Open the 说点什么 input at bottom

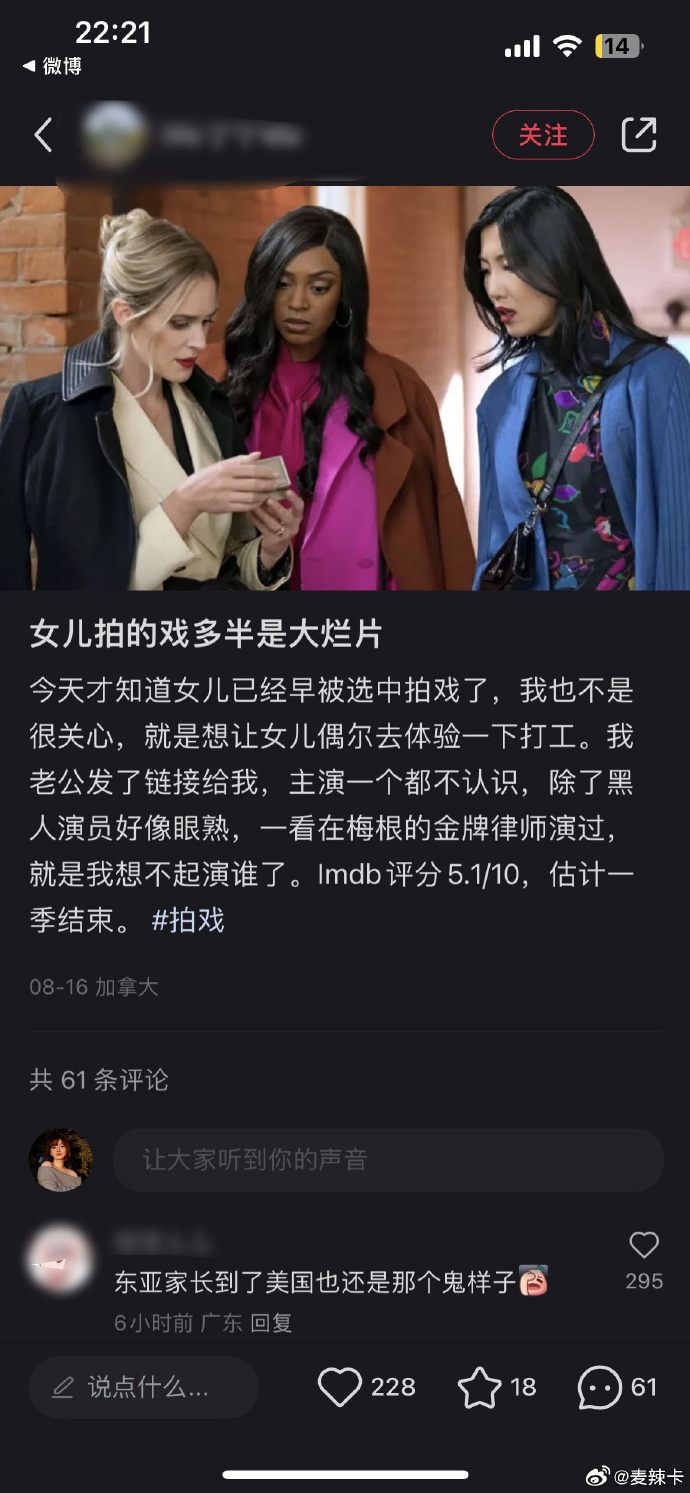144,1387
